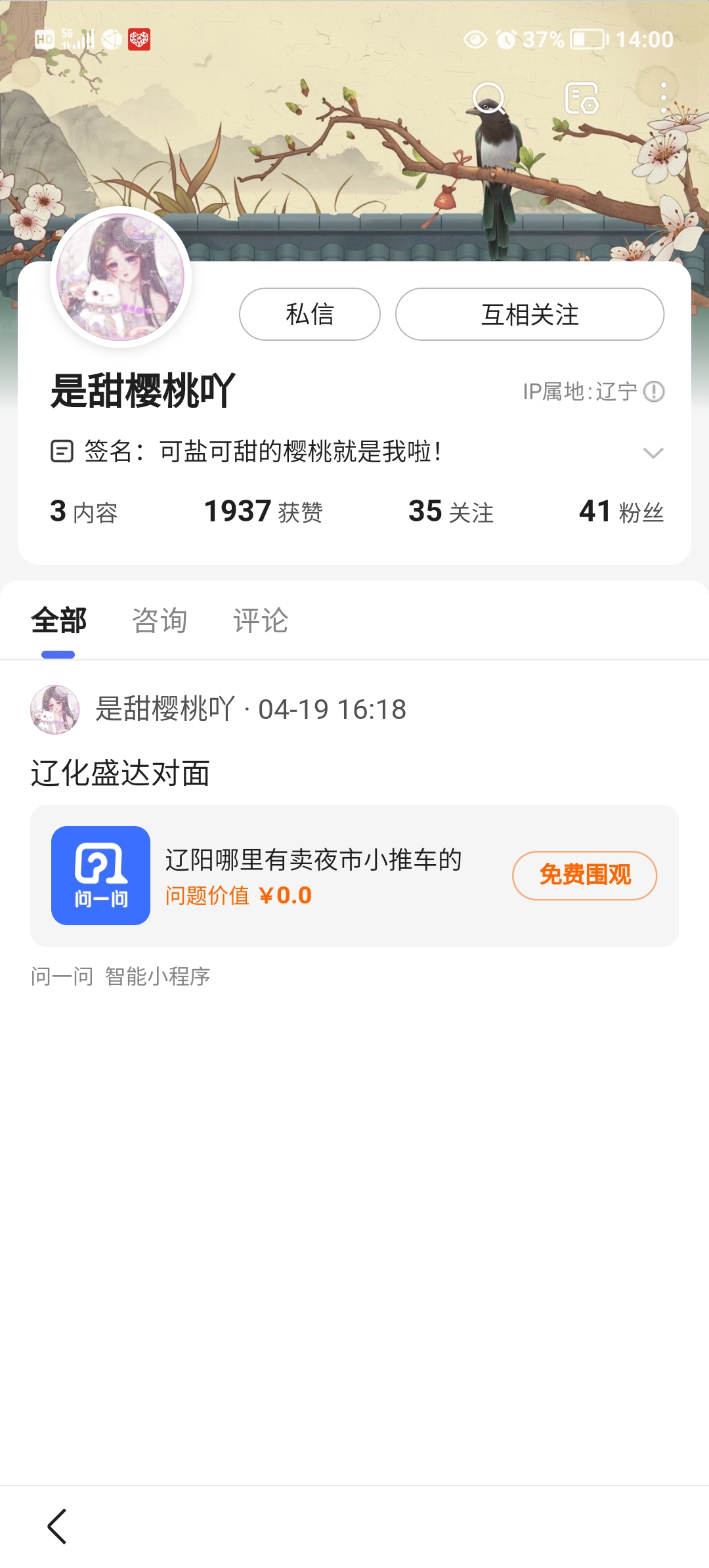View the profile picture of 是甜樱桃吖
The height and width of the screenshot is (1568, 709).
pos(125,278)
